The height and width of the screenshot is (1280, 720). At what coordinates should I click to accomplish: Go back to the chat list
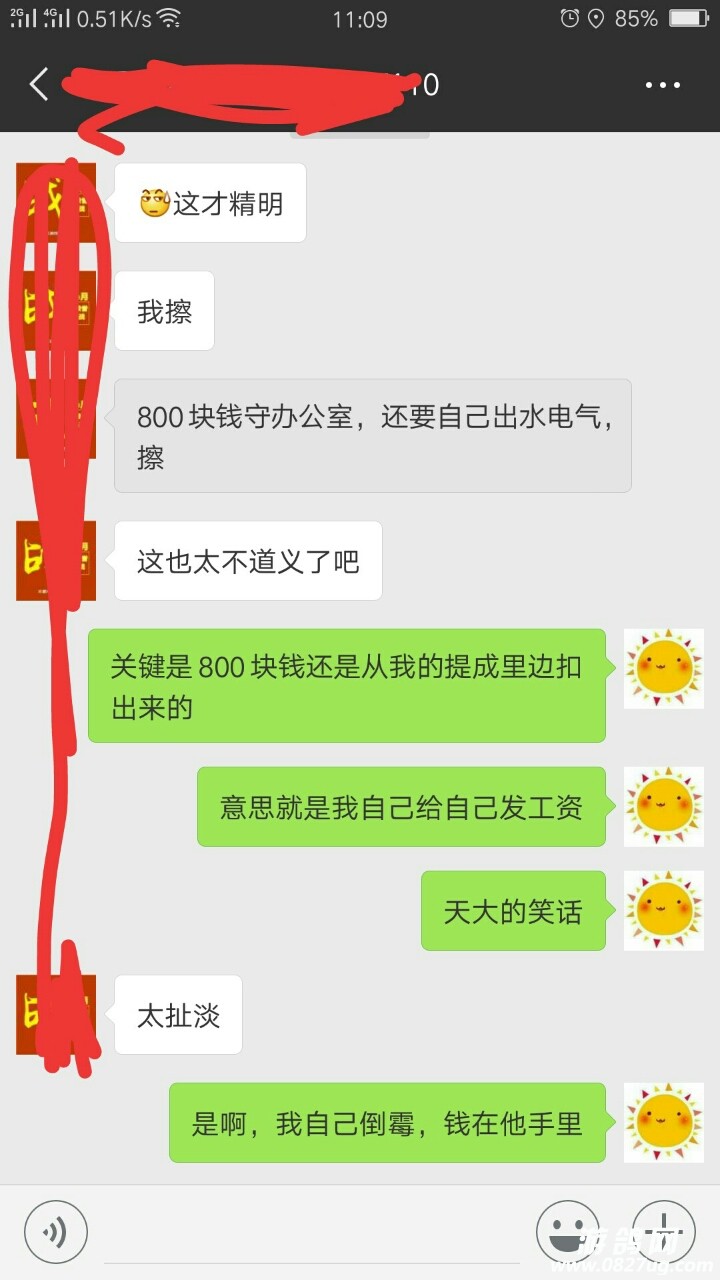pos(38,85)
